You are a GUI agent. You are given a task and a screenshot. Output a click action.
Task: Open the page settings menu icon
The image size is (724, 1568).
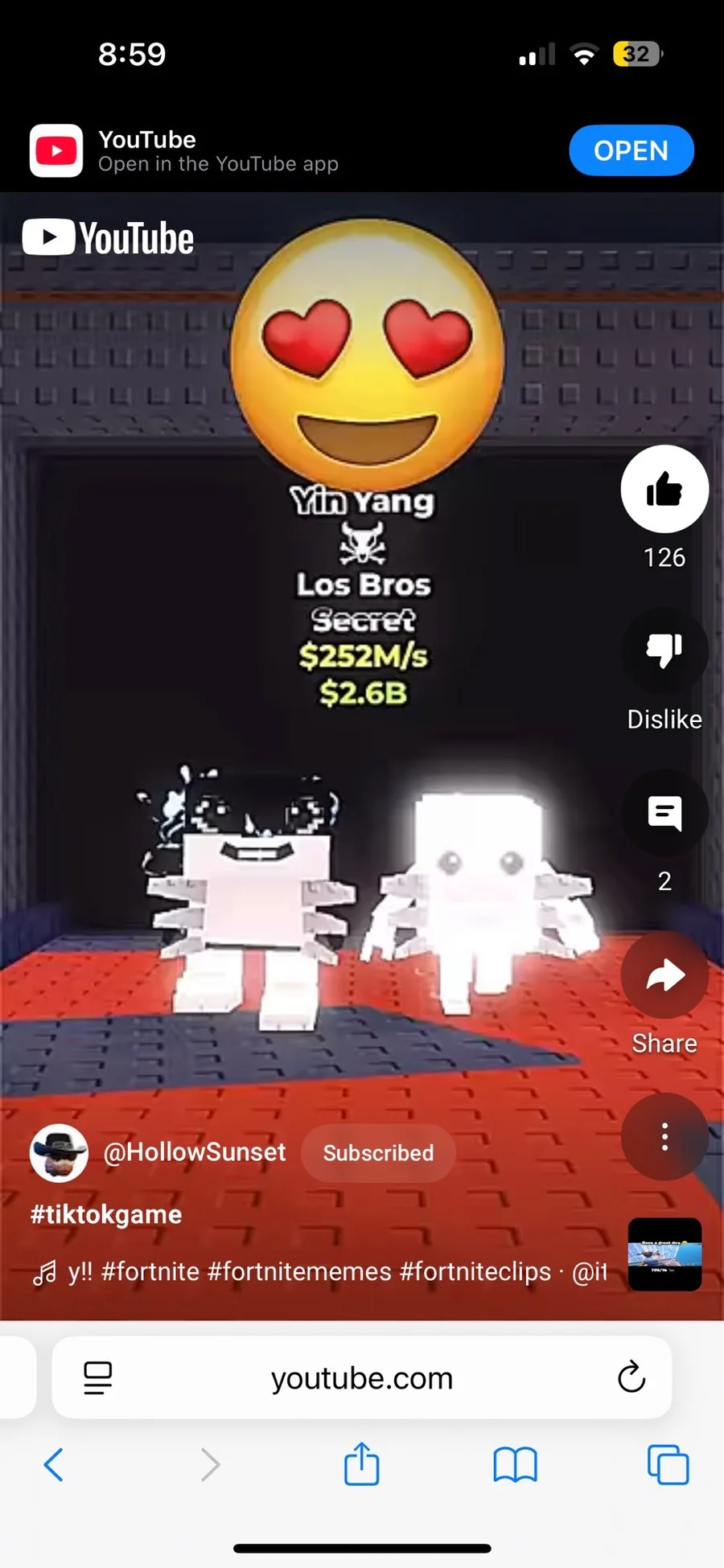(x=98, y=1378)
